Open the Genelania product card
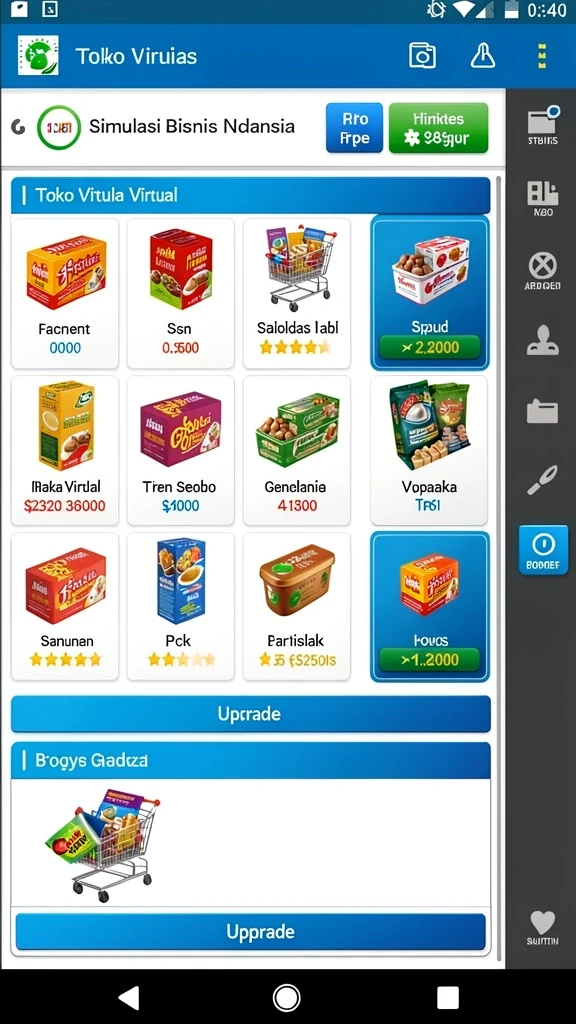Image resolution: width=576 pixels, height=1024 pixels. click(x=296, y=450)
